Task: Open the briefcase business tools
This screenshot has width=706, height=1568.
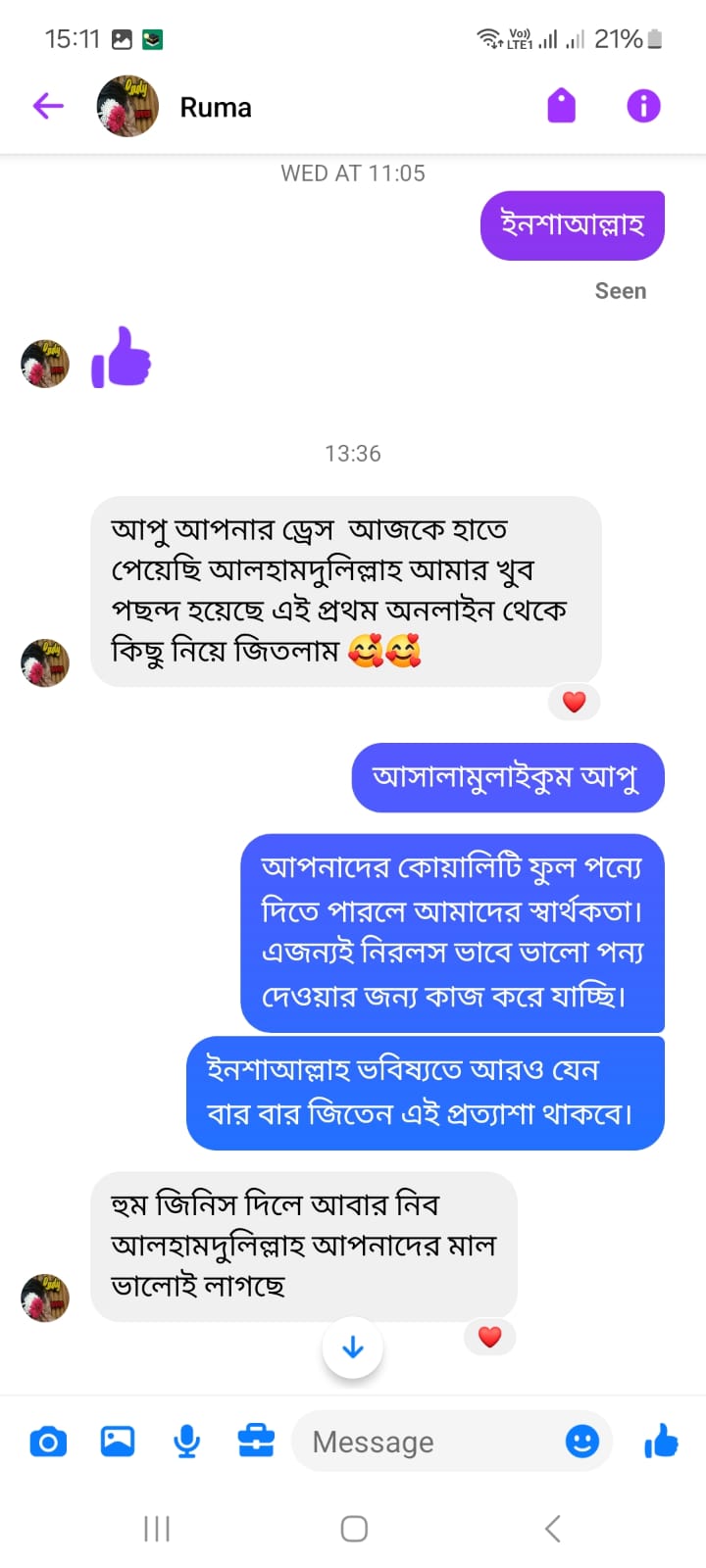Action: [x=256, y=1442]
